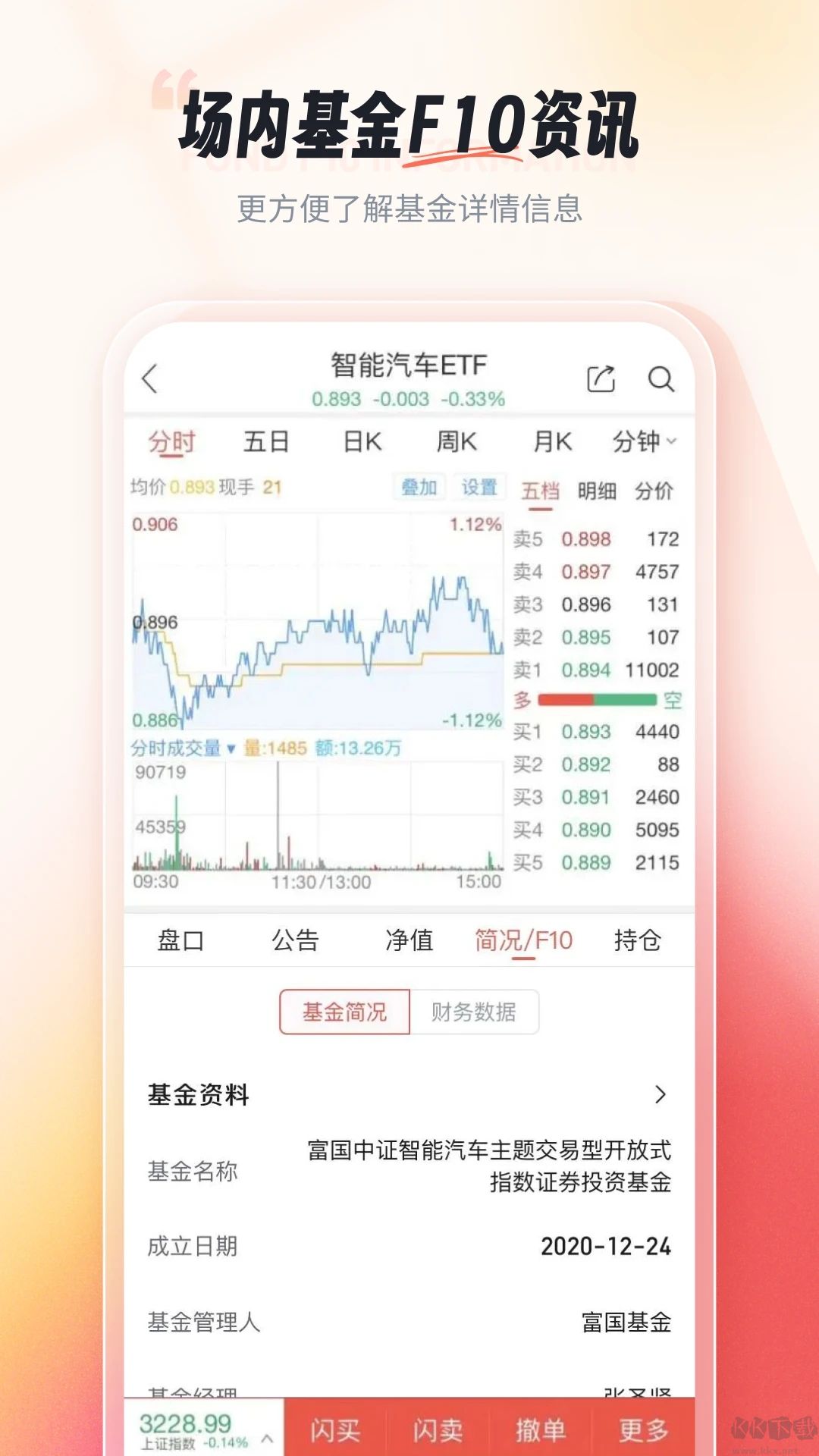Switch to 财务数据 view
819x1456 pixels.
[x=472, y=1011]
